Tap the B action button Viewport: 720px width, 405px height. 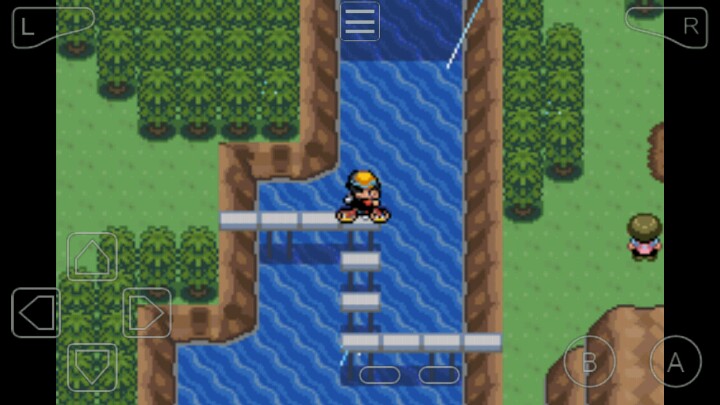(x=590, y=362)
